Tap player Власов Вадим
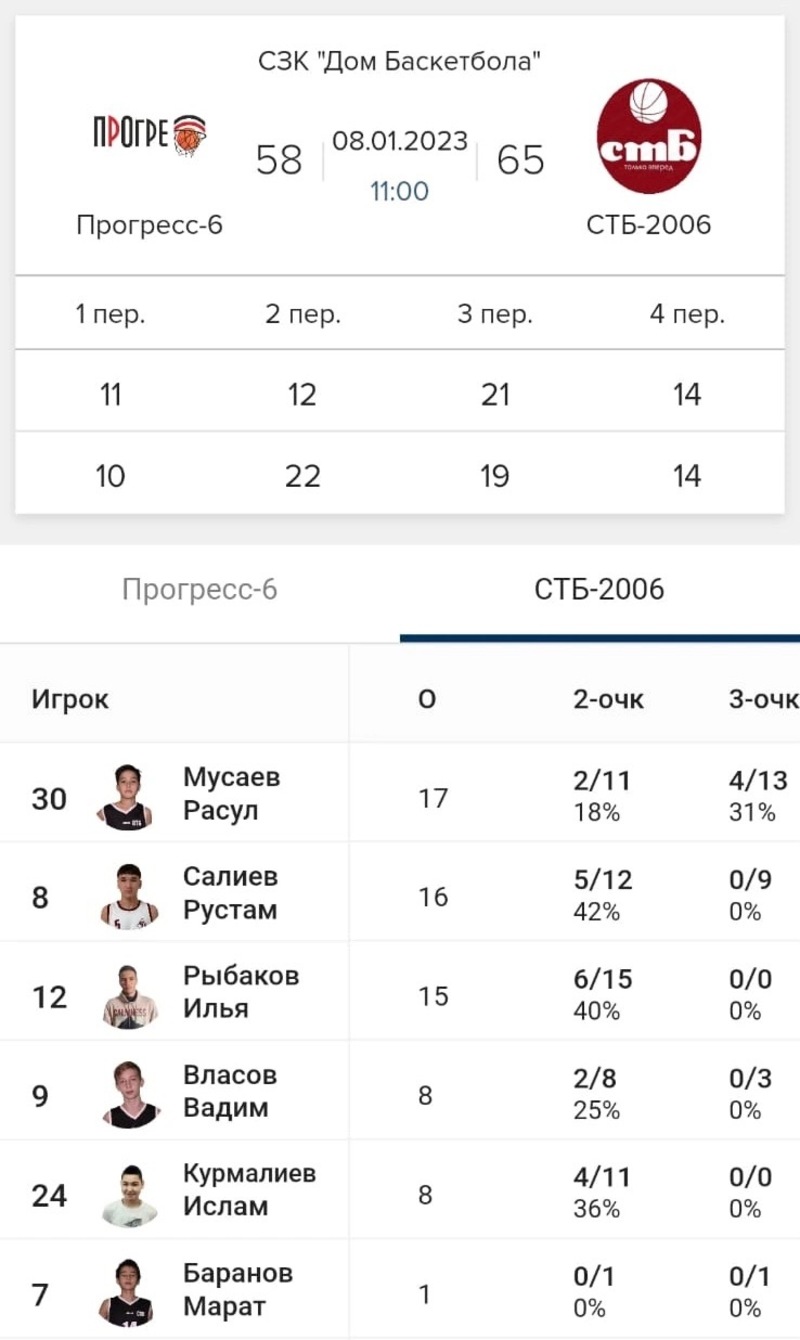800x1340 pixels. tap(229, 1091)
